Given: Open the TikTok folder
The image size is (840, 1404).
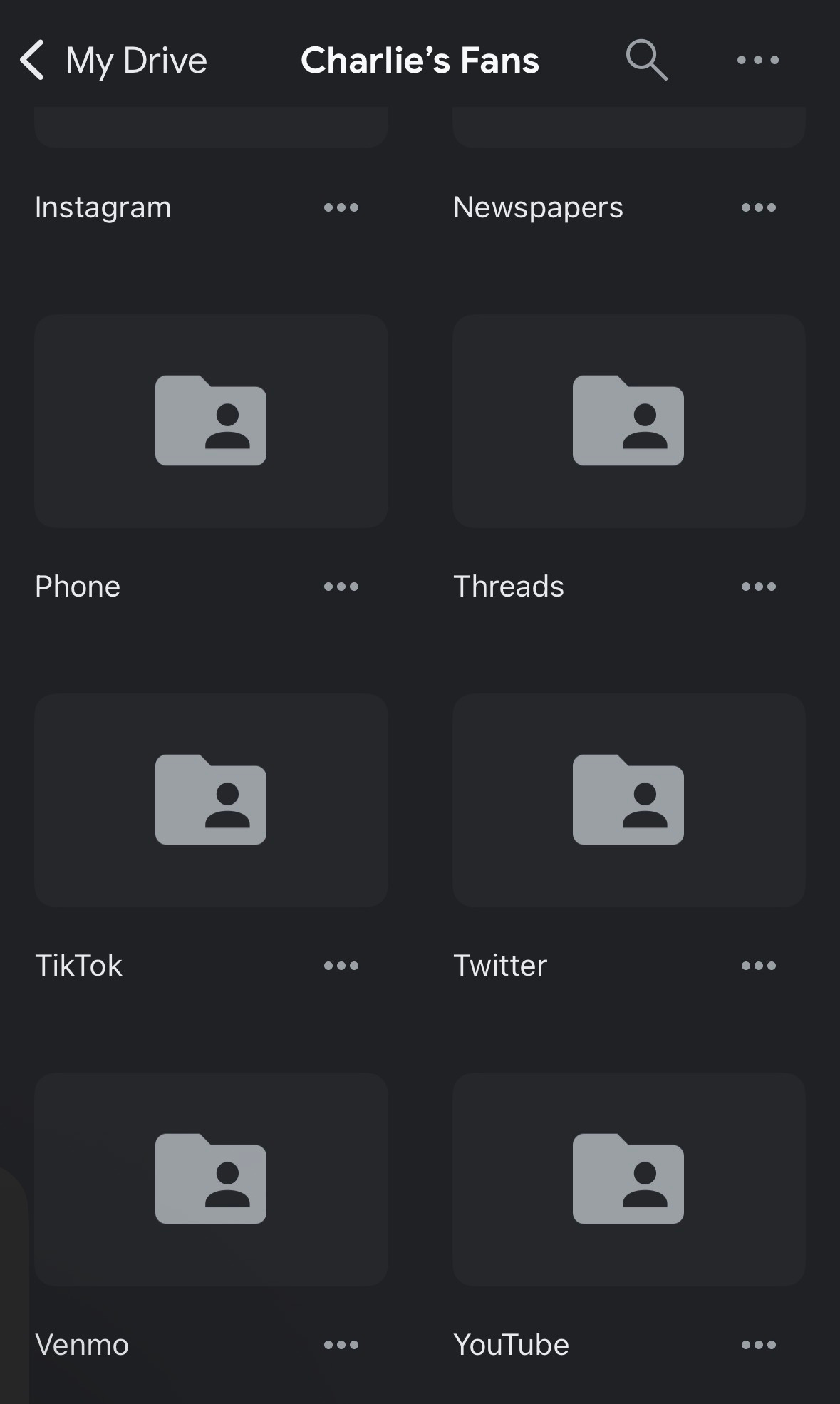Looking at the screenshot, I should coord(211,800).
